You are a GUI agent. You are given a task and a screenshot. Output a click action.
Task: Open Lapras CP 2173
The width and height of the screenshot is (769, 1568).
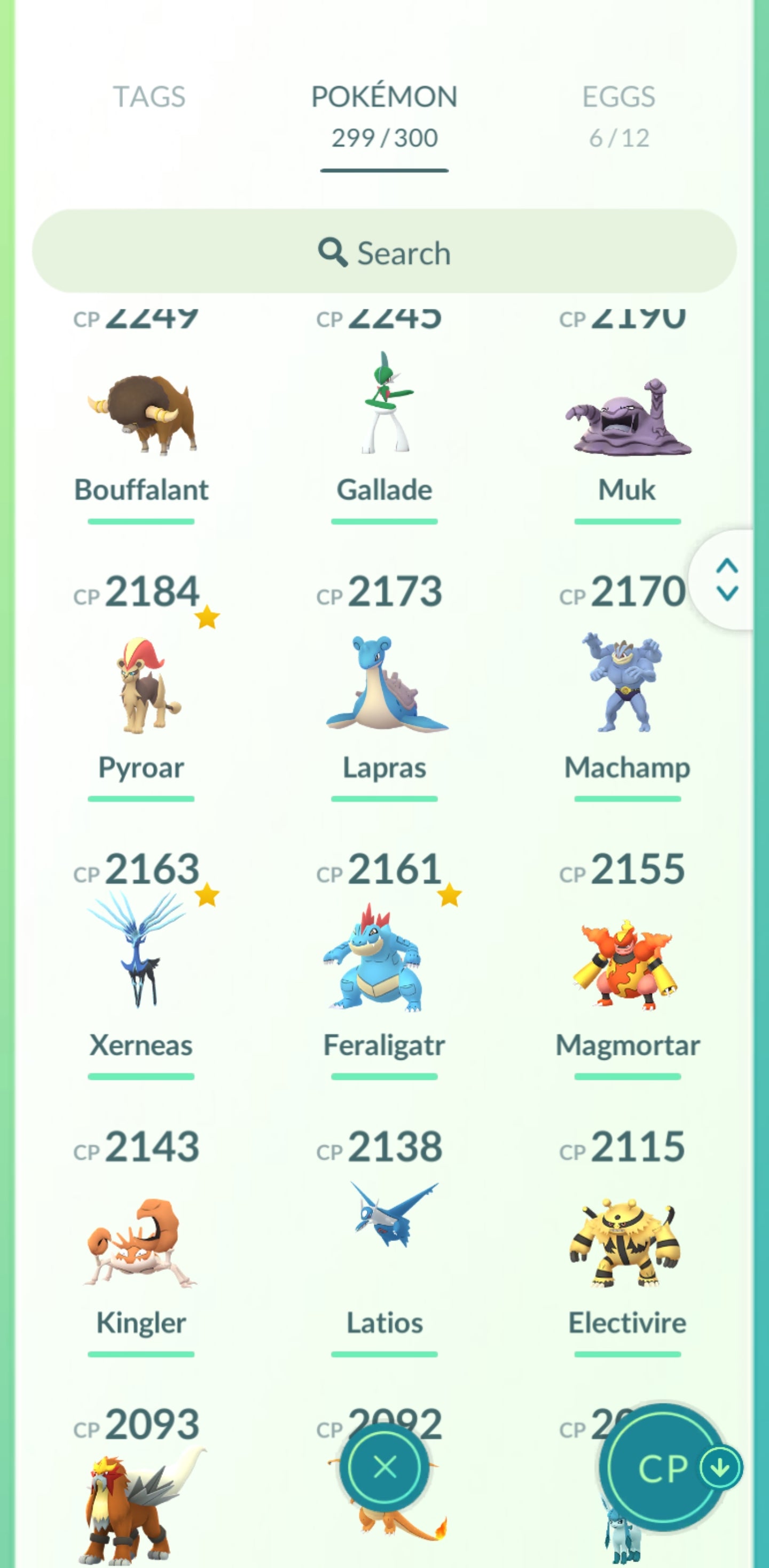[384, 685]
